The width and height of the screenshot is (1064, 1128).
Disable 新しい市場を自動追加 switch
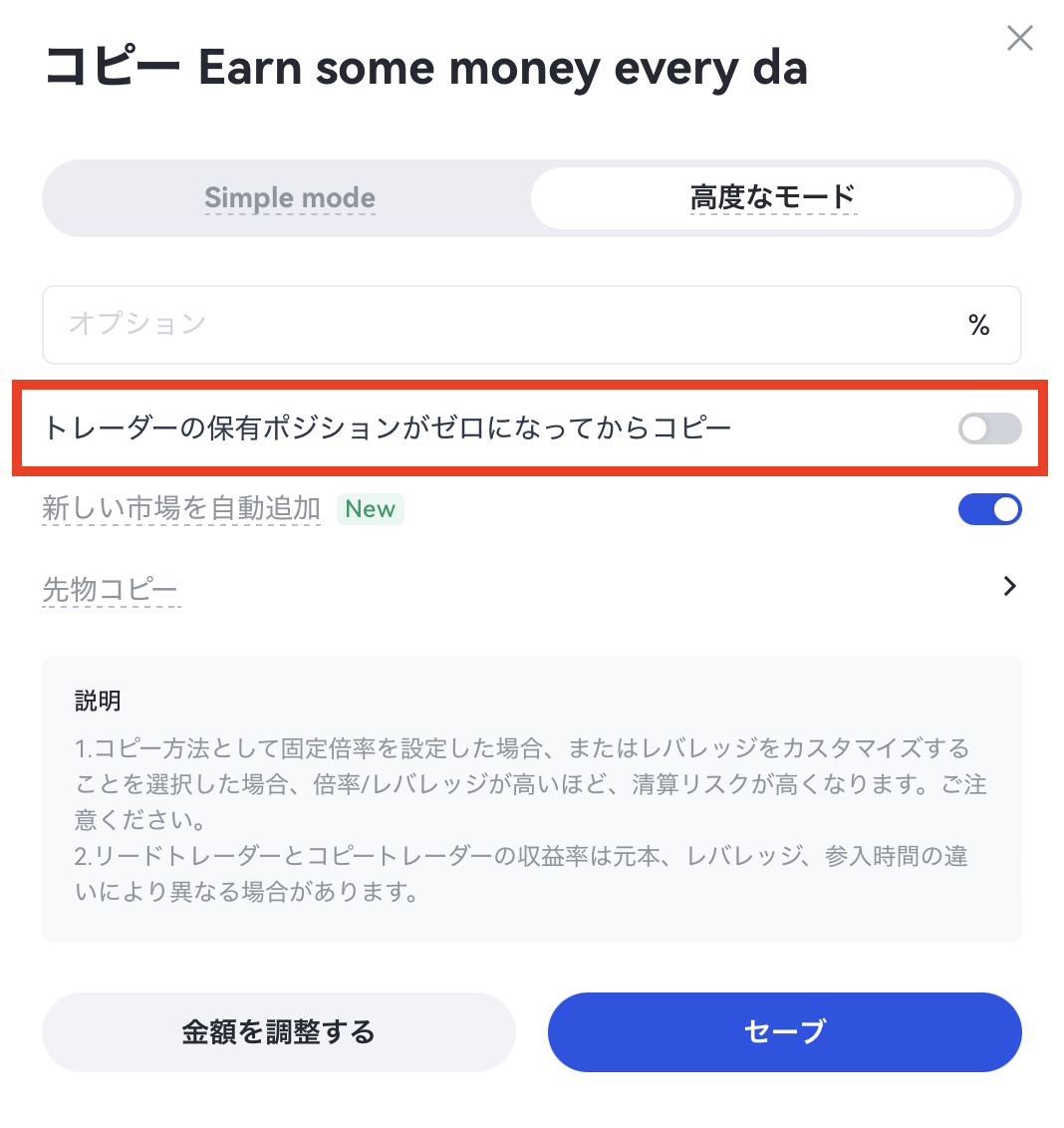(989, 509)
